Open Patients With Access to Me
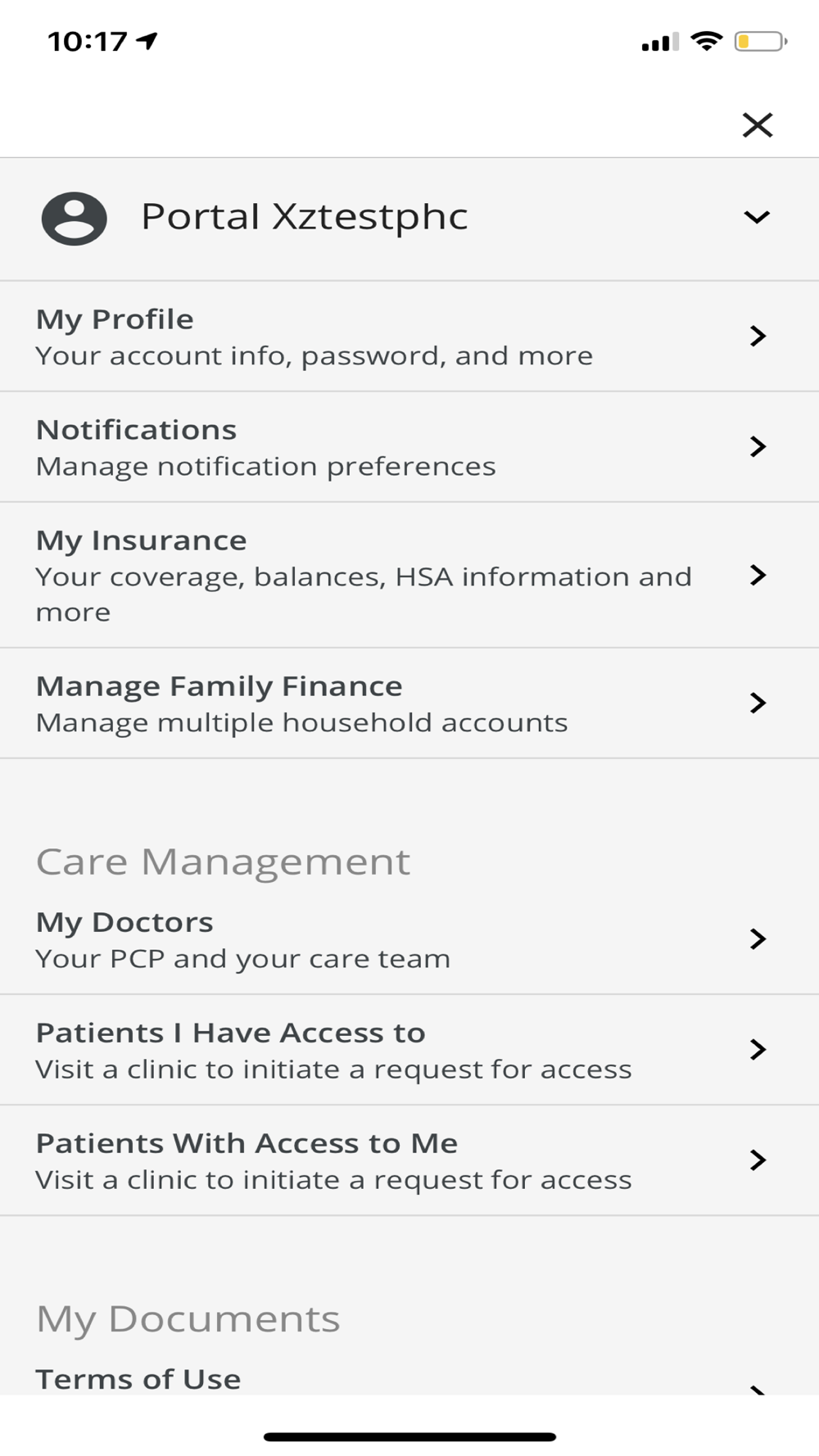Screen dimensions: 819x1456 tap(409, 1160)
